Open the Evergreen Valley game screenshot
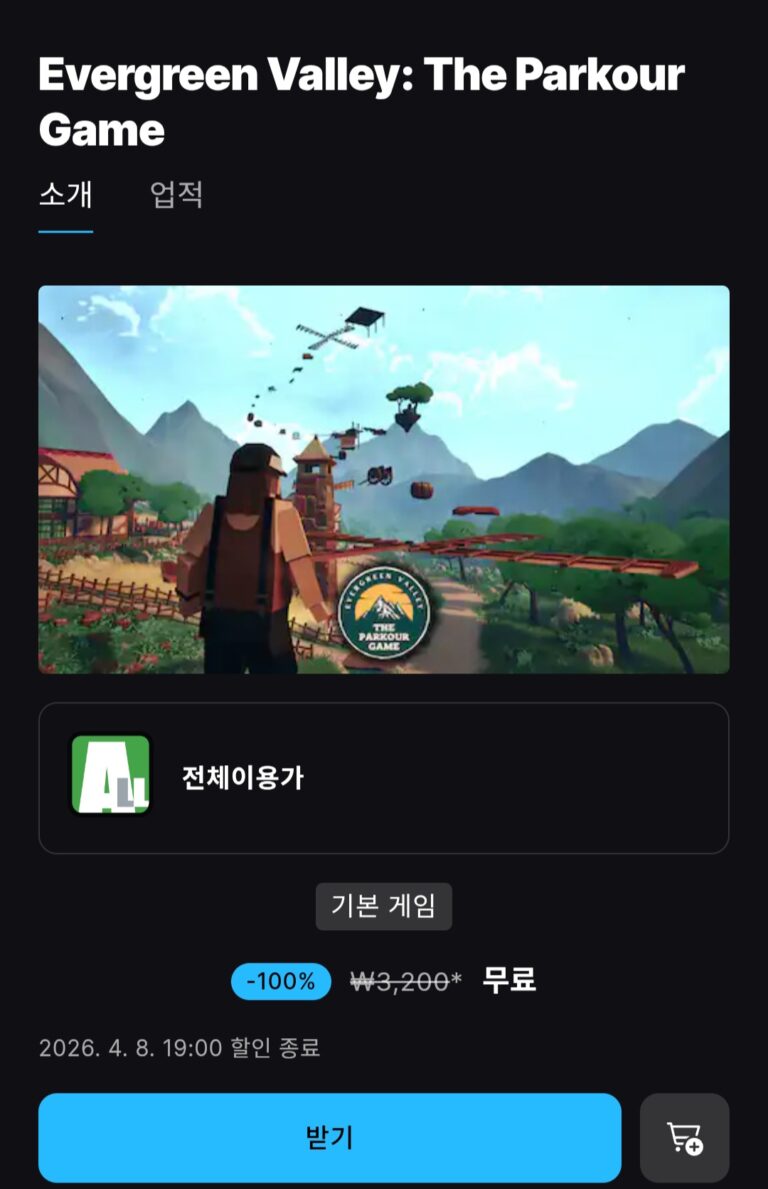The width and height of the screenshot is (768, 1189). (x=383, y=479)
